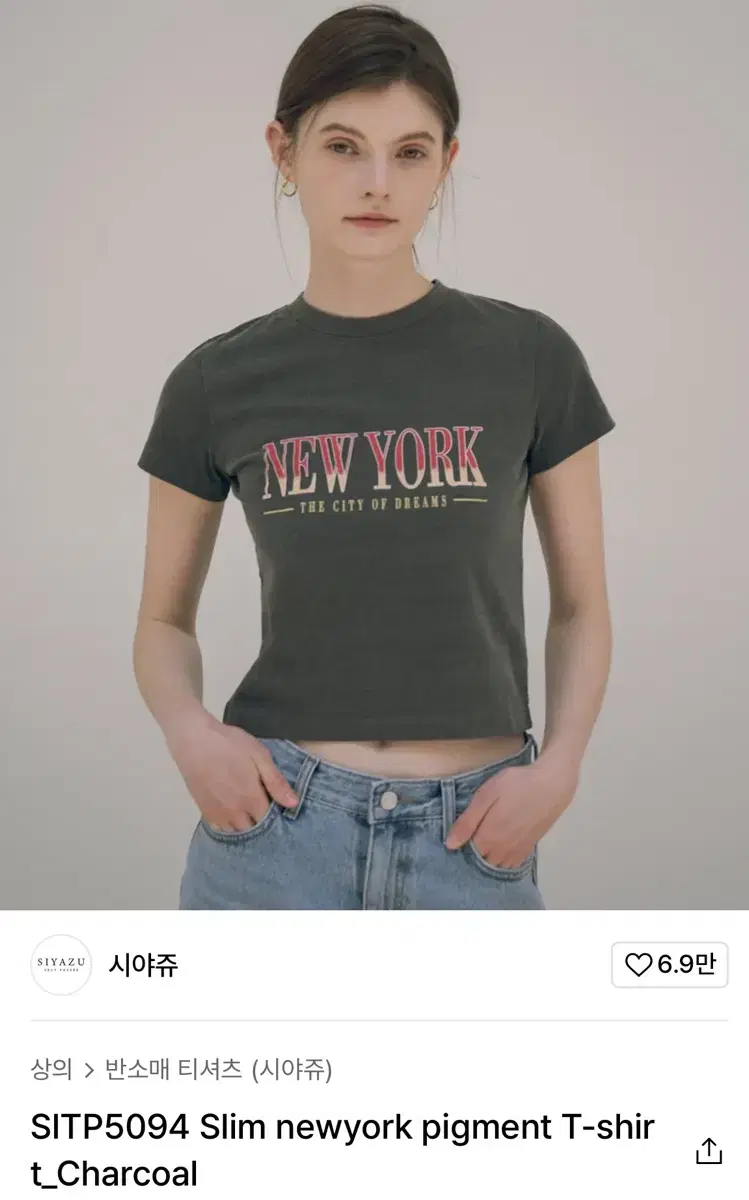
Task: Select the 반소매 티셔츠 breadcrumb navigation item
Action: point(175,1068)
